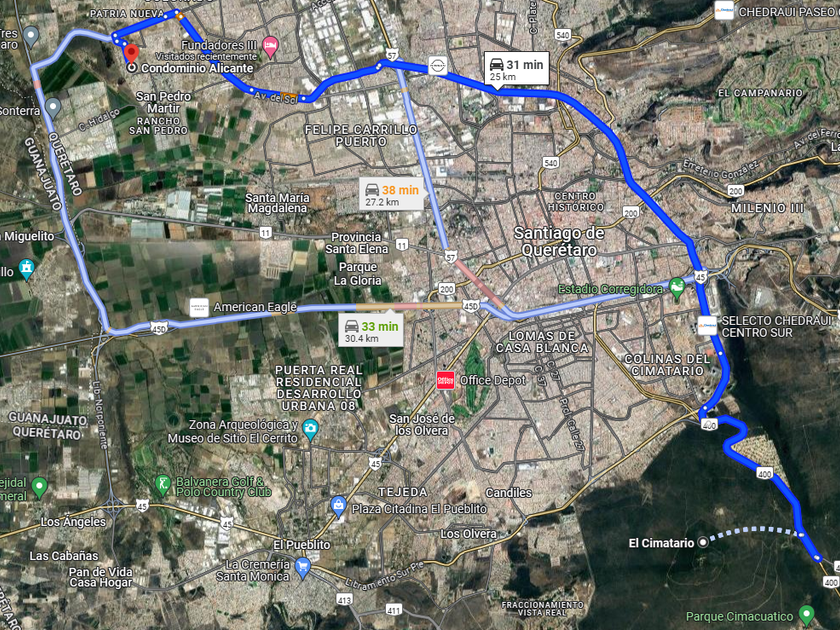Open the Condominio Alicante destination pin
The width and height of the screenshot is (840, 630).
(131, 54)
